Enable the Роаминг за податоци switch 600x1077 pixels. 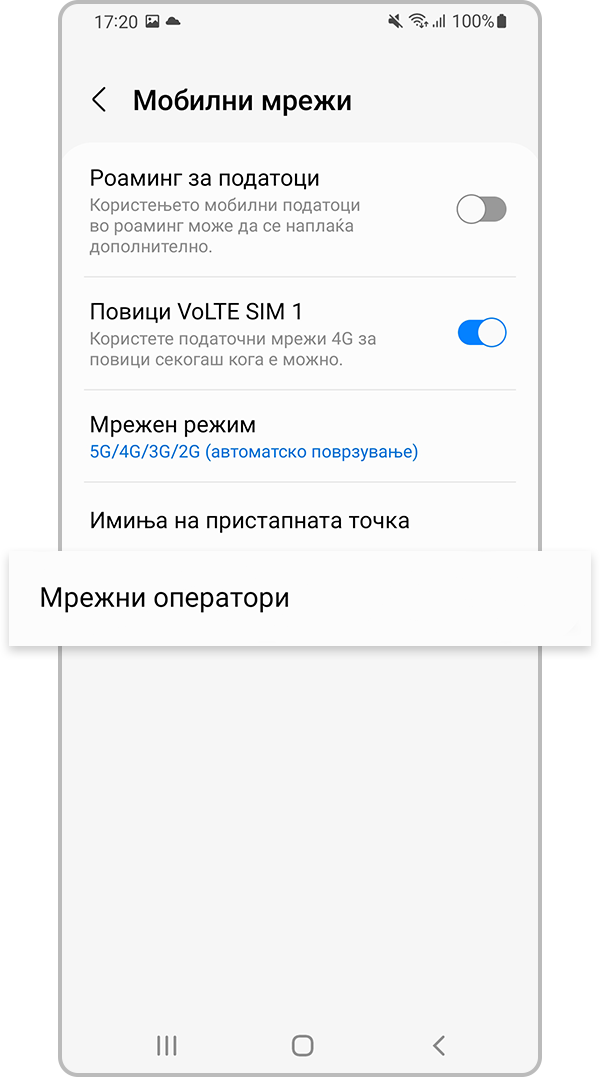click(481, 209)
